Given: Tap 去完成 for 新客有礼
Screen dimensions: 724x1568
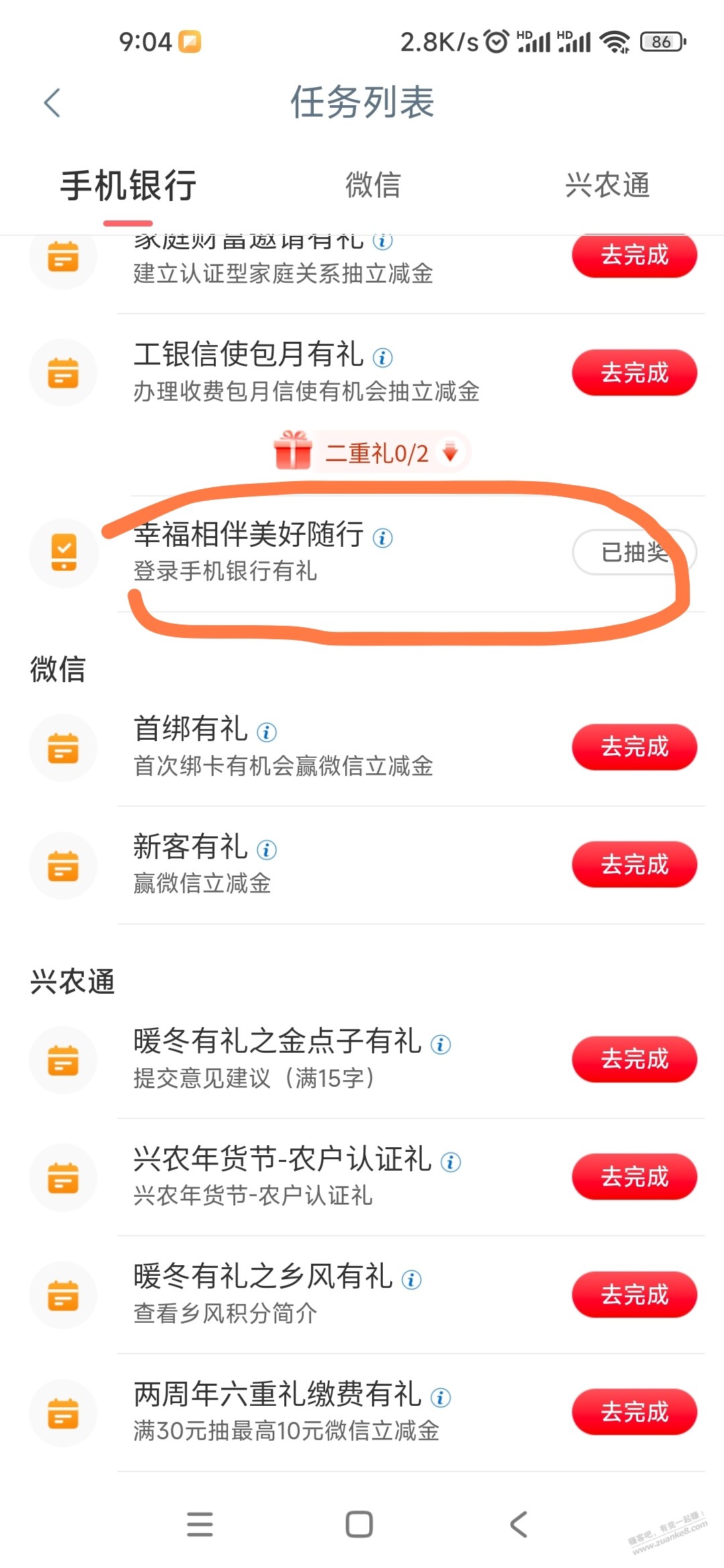Looking at the screenshot, I should tap(634, 864).
